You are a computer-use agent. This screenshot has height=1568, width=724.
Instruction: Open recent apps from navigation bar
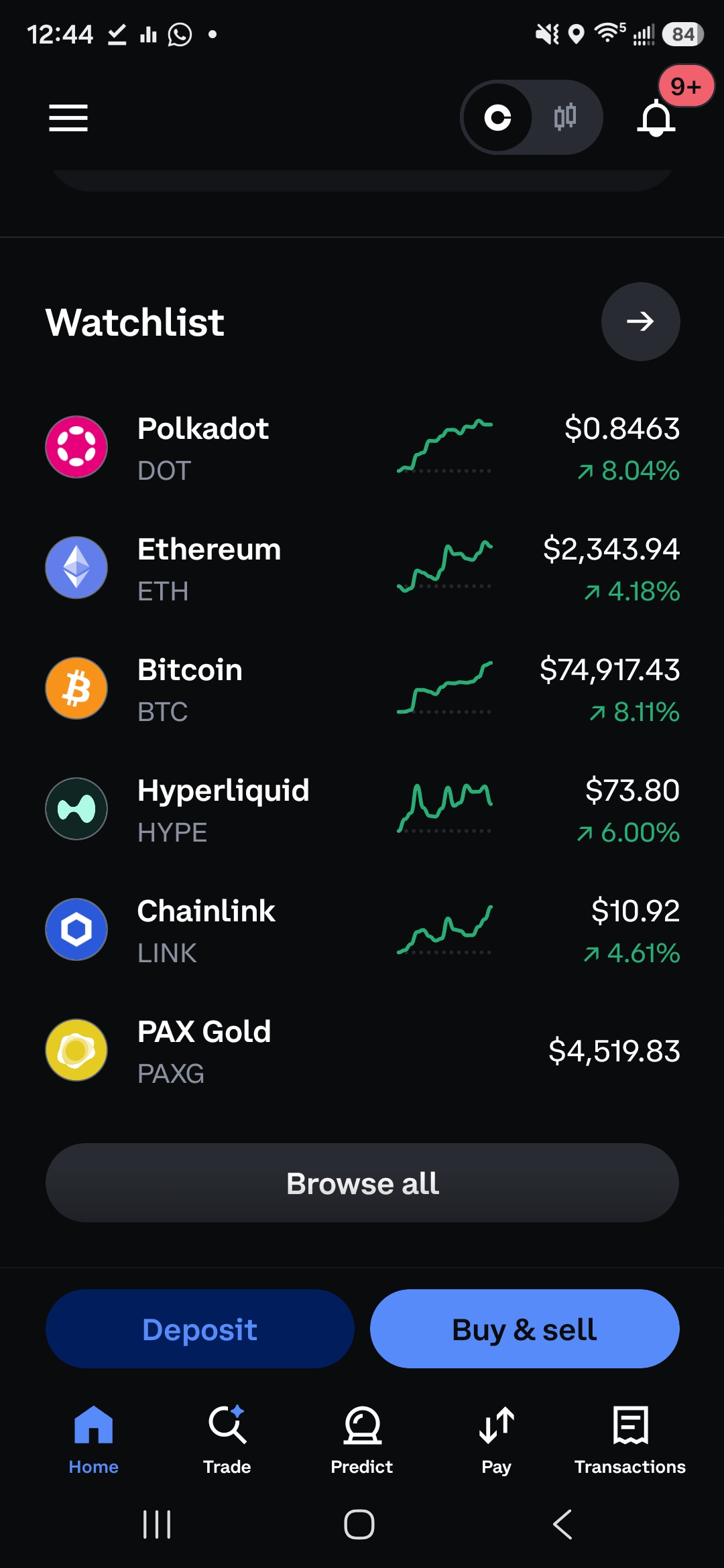click(158, 1524)
